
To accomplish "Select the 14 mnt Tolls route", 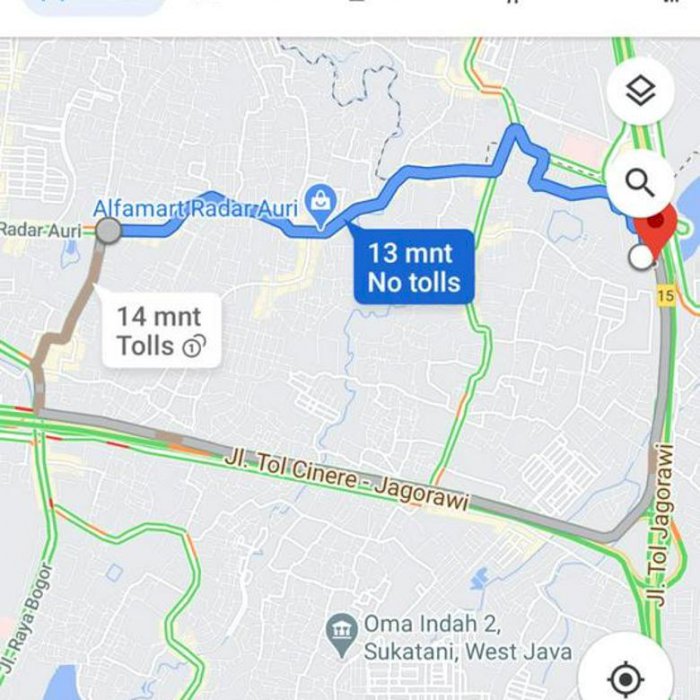I will coord(160,331).
